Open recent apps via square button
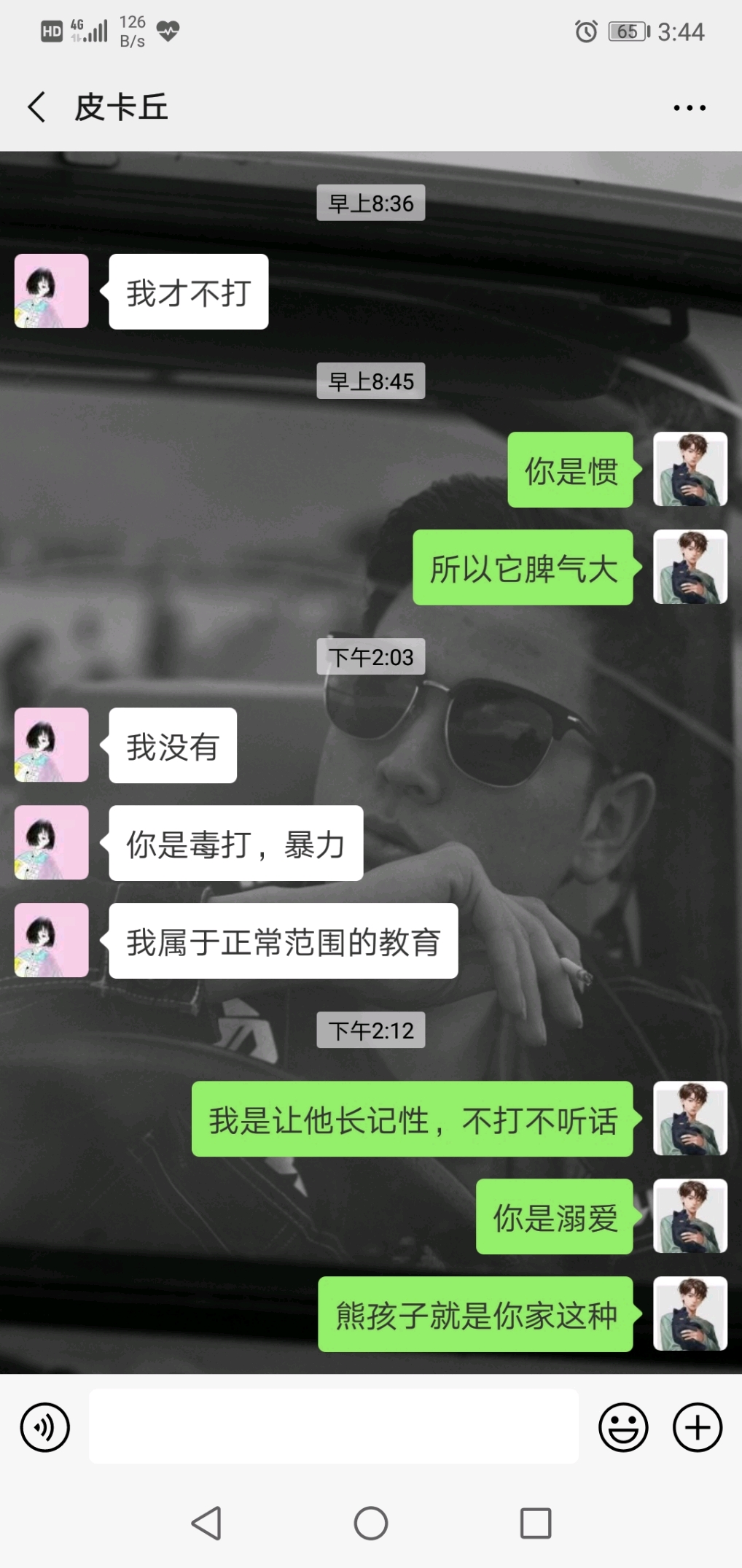The width and height of the screenshot is (742, 1568). point(536,1523)
